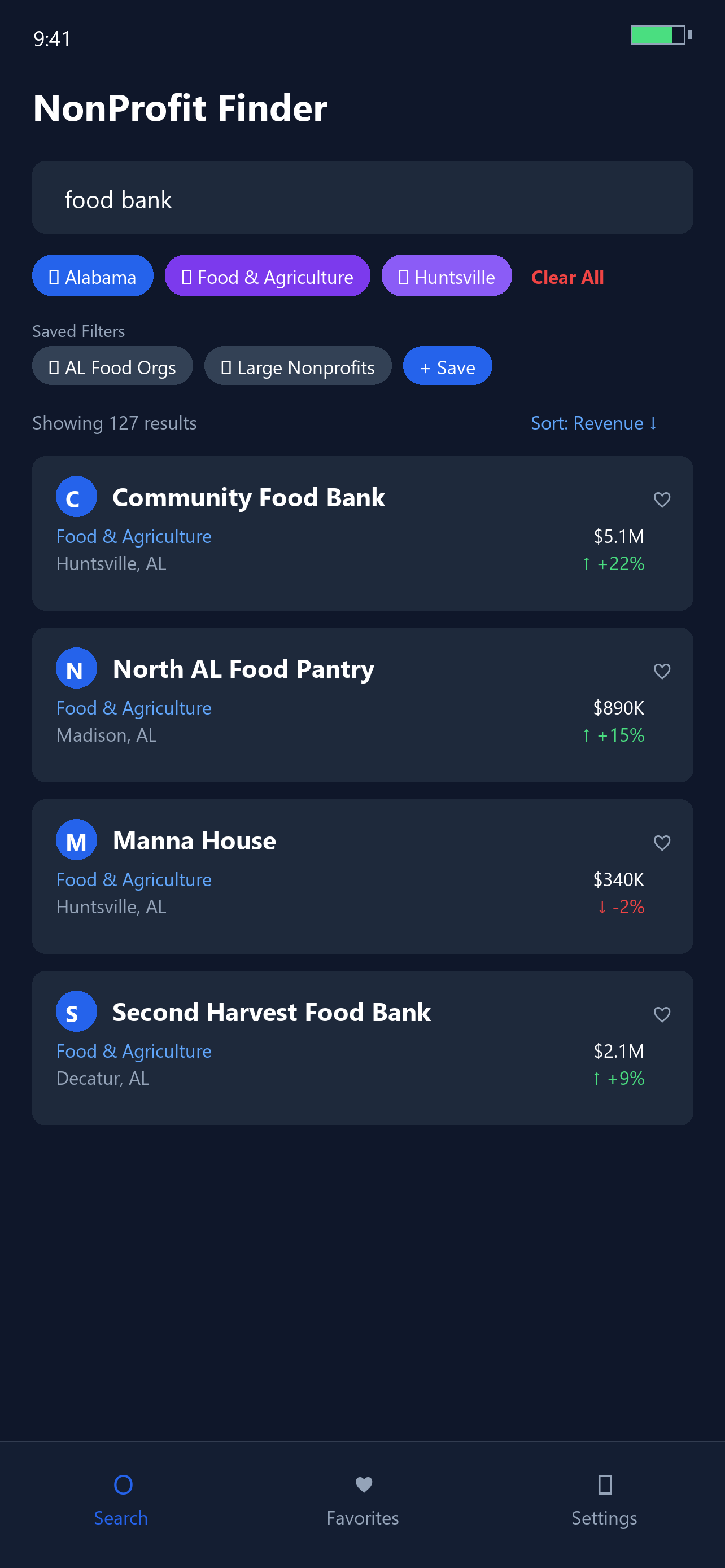
Task: Select the AL Food Orgs saved filter
Action: tap(112, 366)
